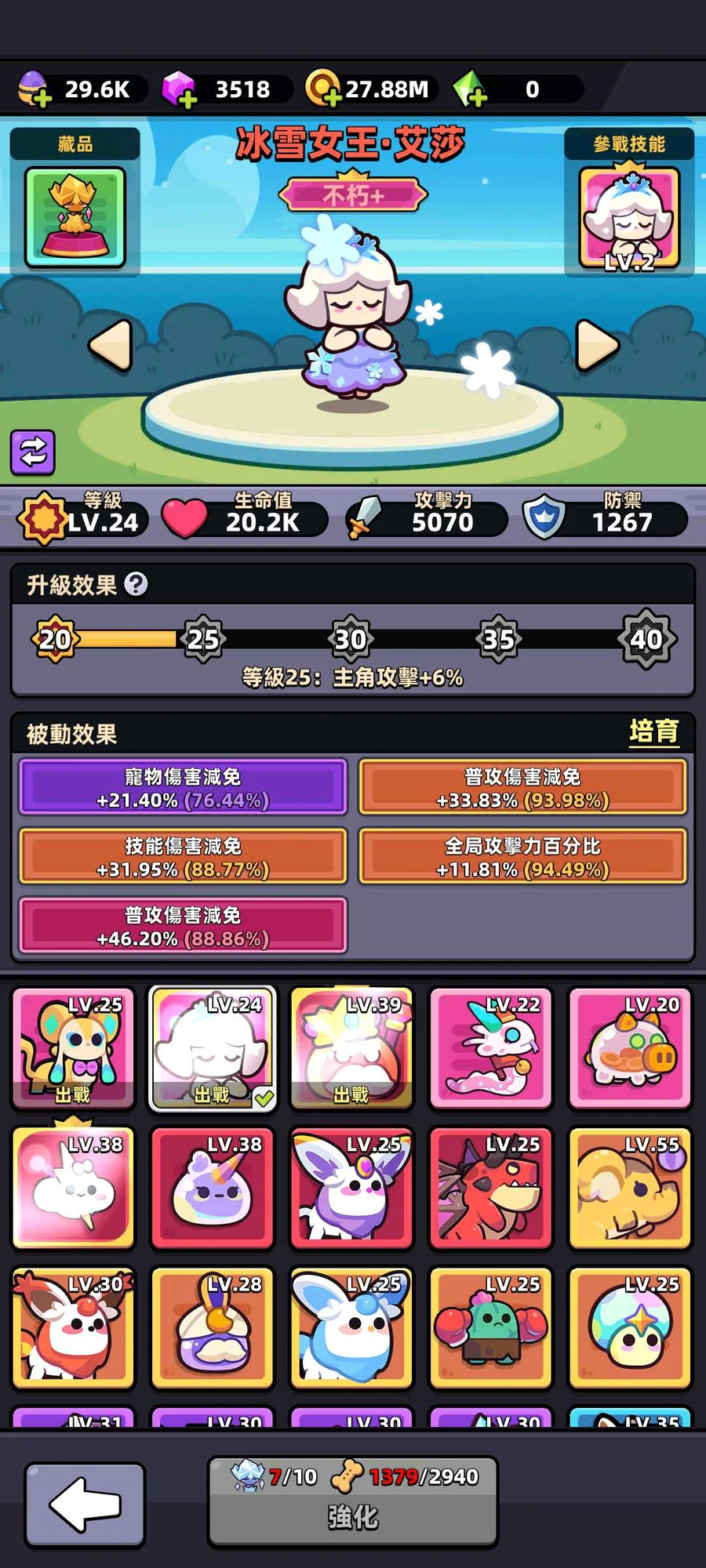
Task: Add more eggs with plus icon
Action: pos(42,99)
